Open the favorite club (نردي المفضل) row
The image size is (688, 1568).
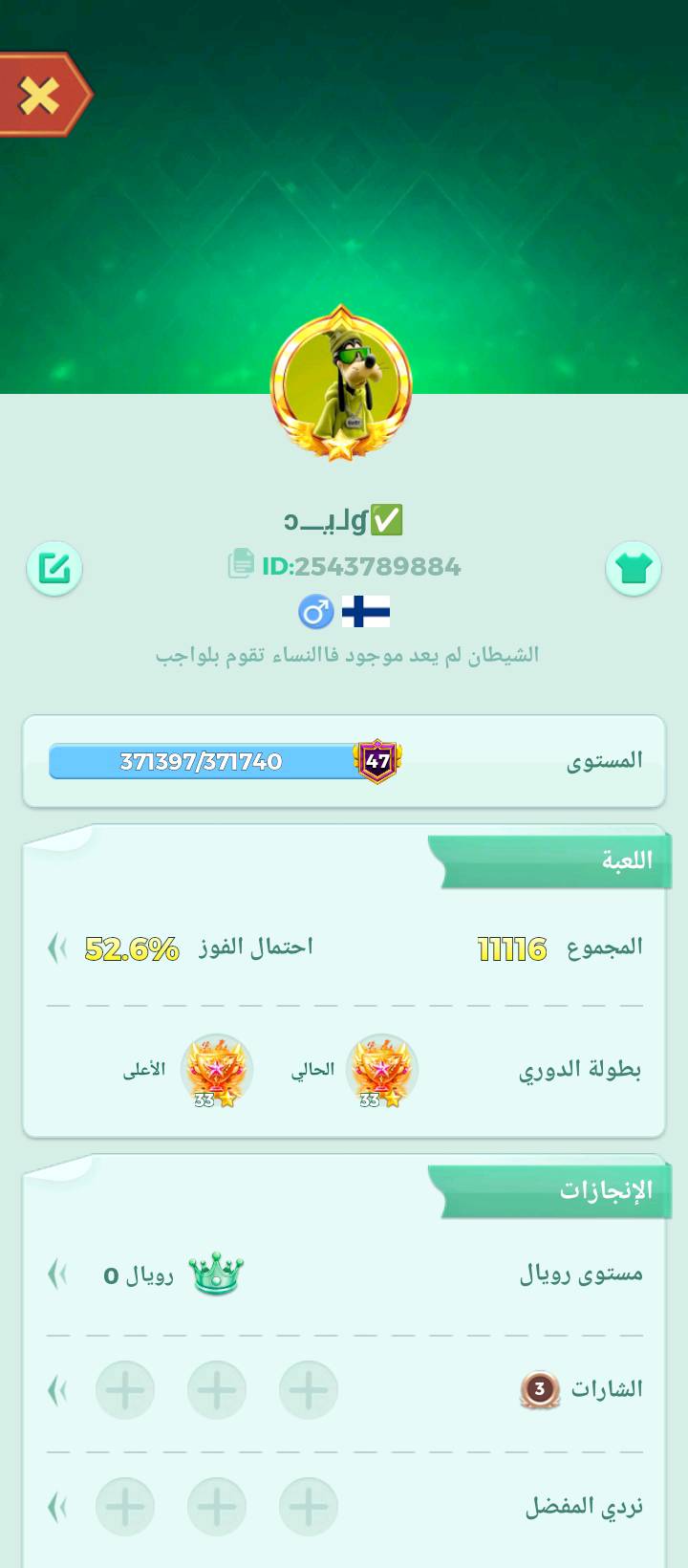pos(59,1507)
